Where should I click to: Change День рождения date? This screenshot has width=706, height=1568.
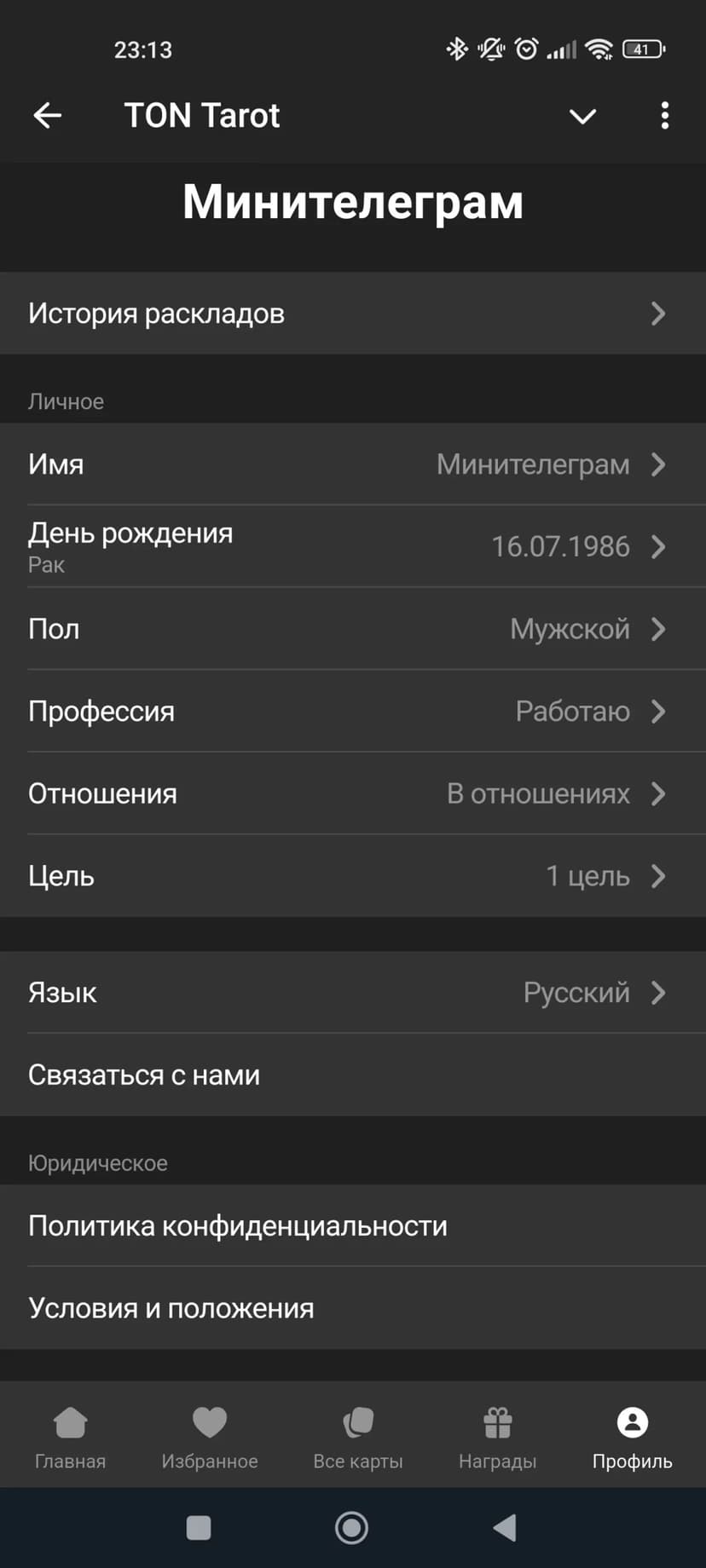click(353, 546)
